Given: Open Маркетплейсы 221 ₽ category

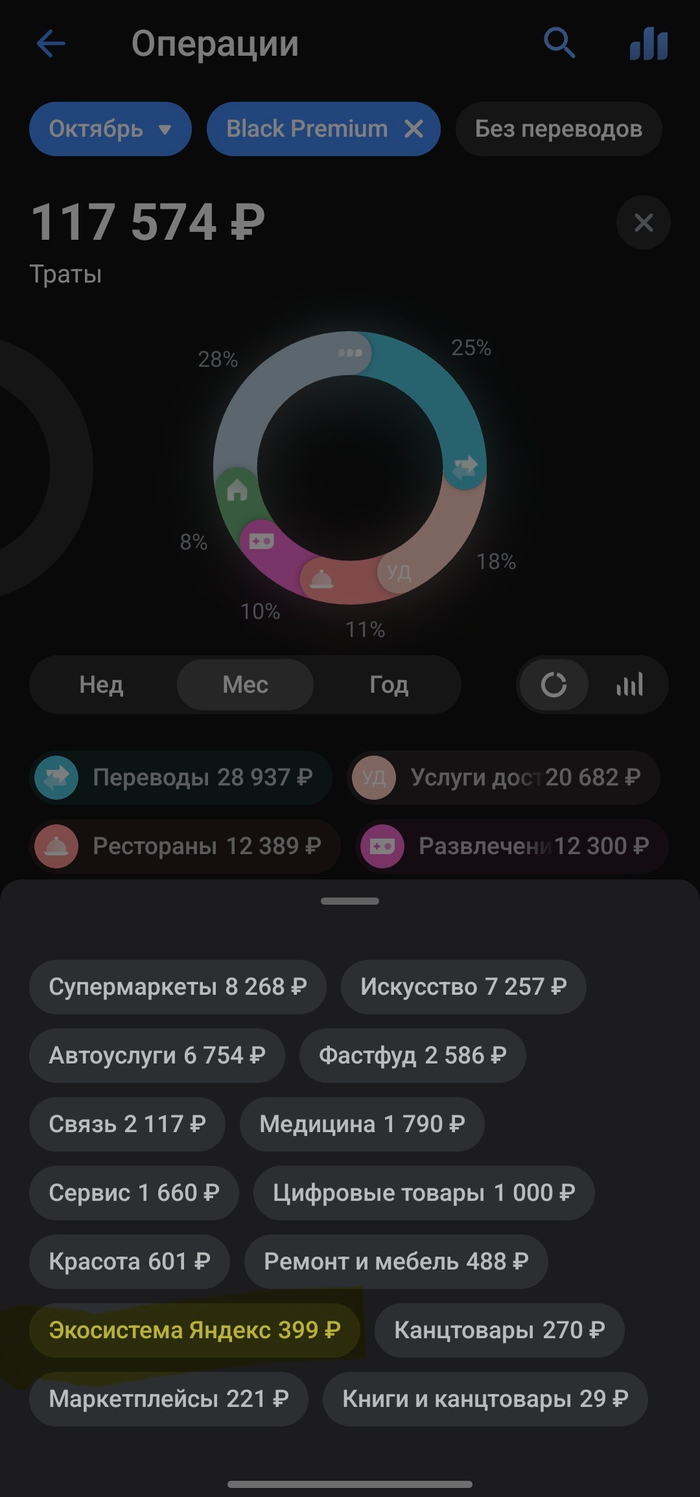Looking at the screenshot, I should click(x=169, y=1398).
